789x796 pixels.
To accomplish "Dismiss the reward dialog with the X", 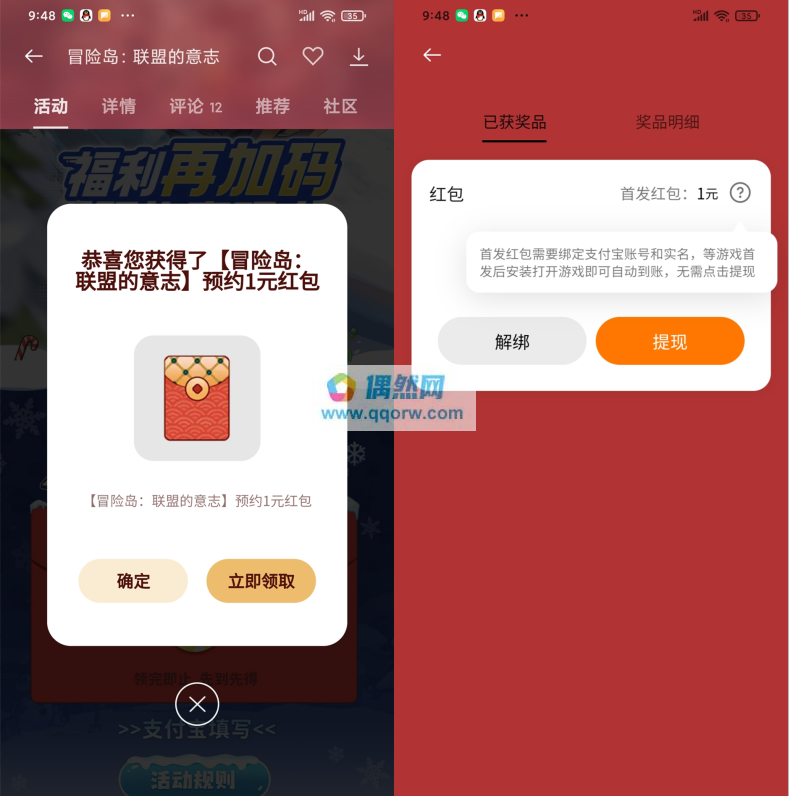I will point(197,704).
